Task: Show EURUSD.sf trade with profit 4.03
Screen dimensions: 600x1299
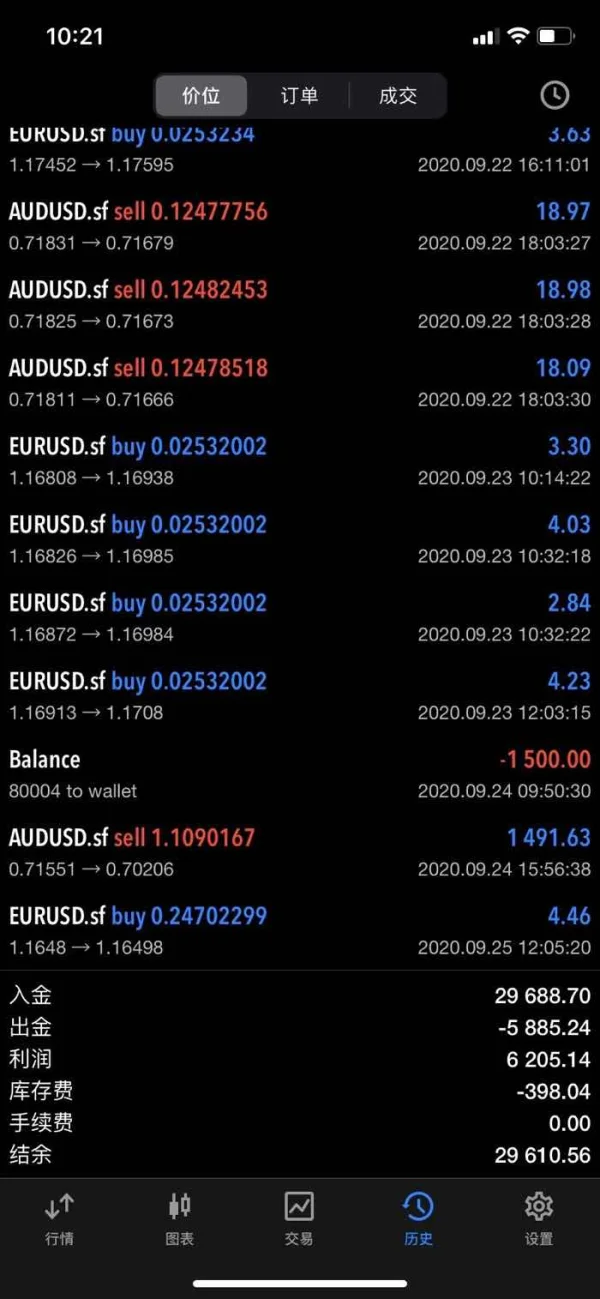Action: click(299, 538)
